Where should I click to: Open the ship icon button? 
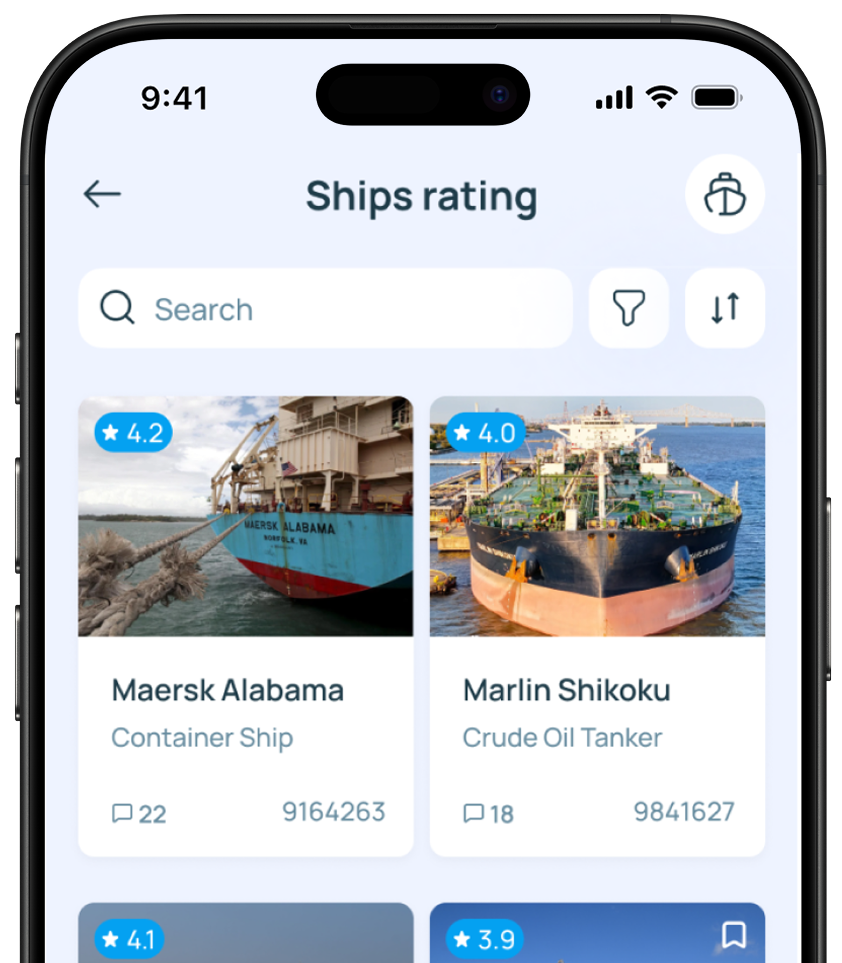tap(725, 194)
